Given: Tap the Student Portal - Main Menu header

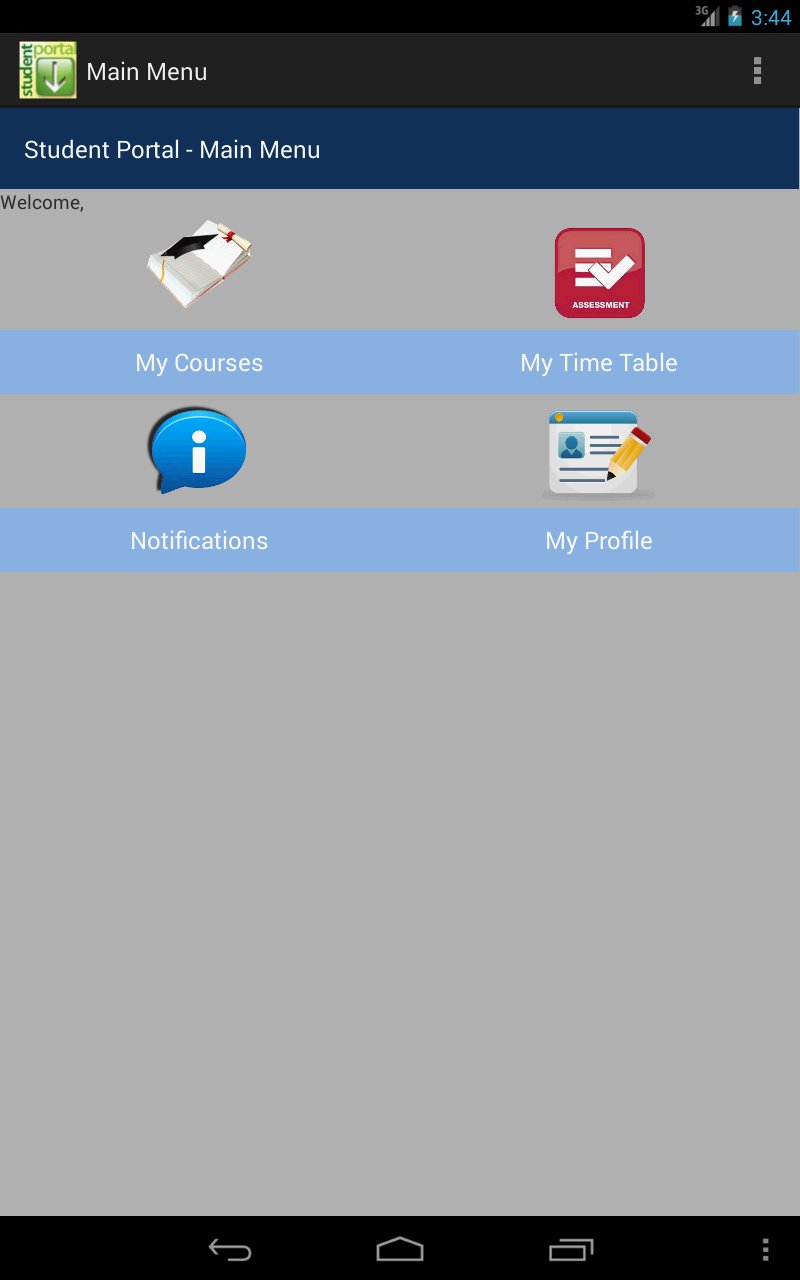Looking at the screenshot, I should point(172,149).
